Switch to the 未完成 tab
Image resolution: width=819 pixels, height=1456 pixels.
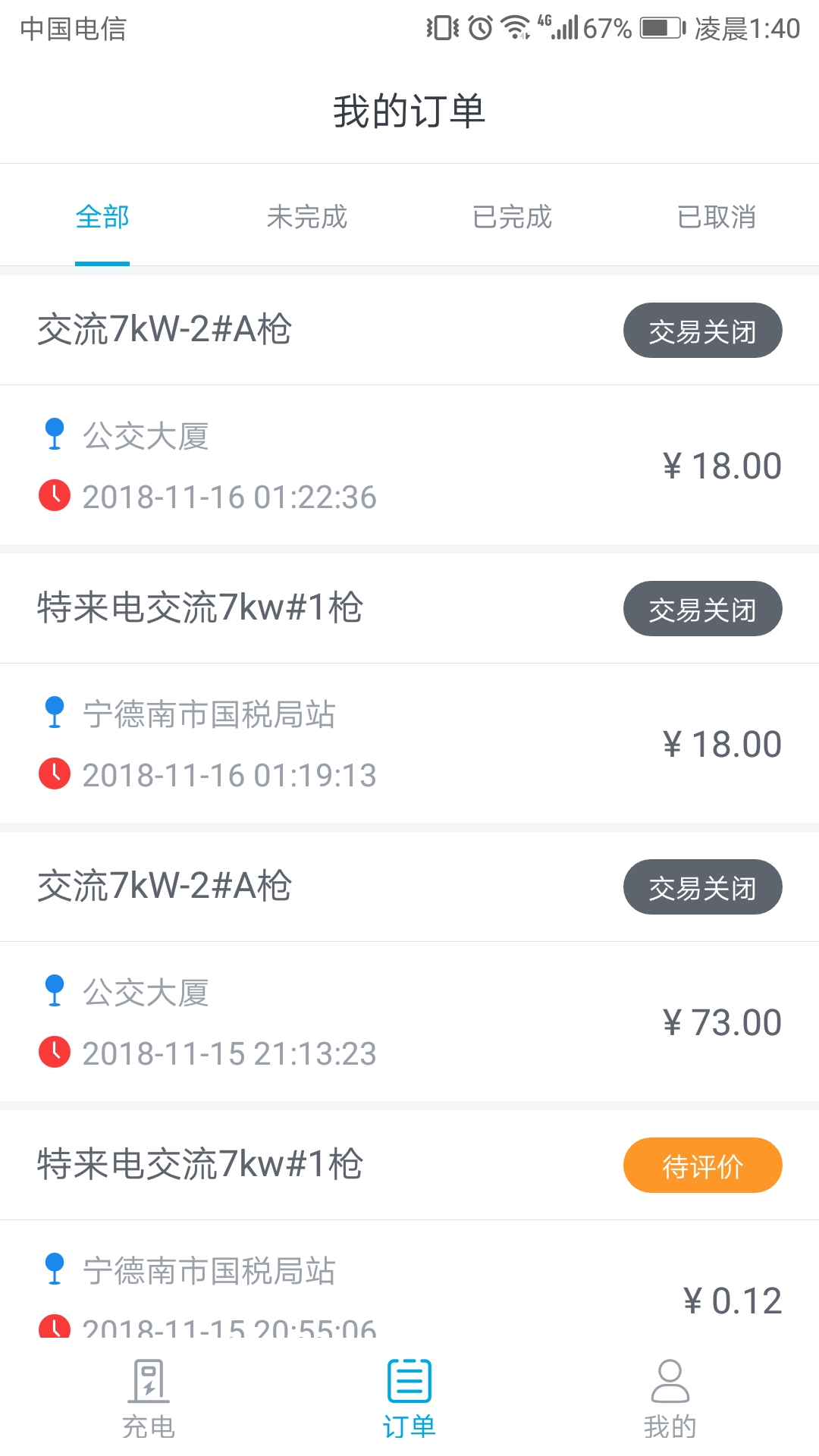point(306,217)
